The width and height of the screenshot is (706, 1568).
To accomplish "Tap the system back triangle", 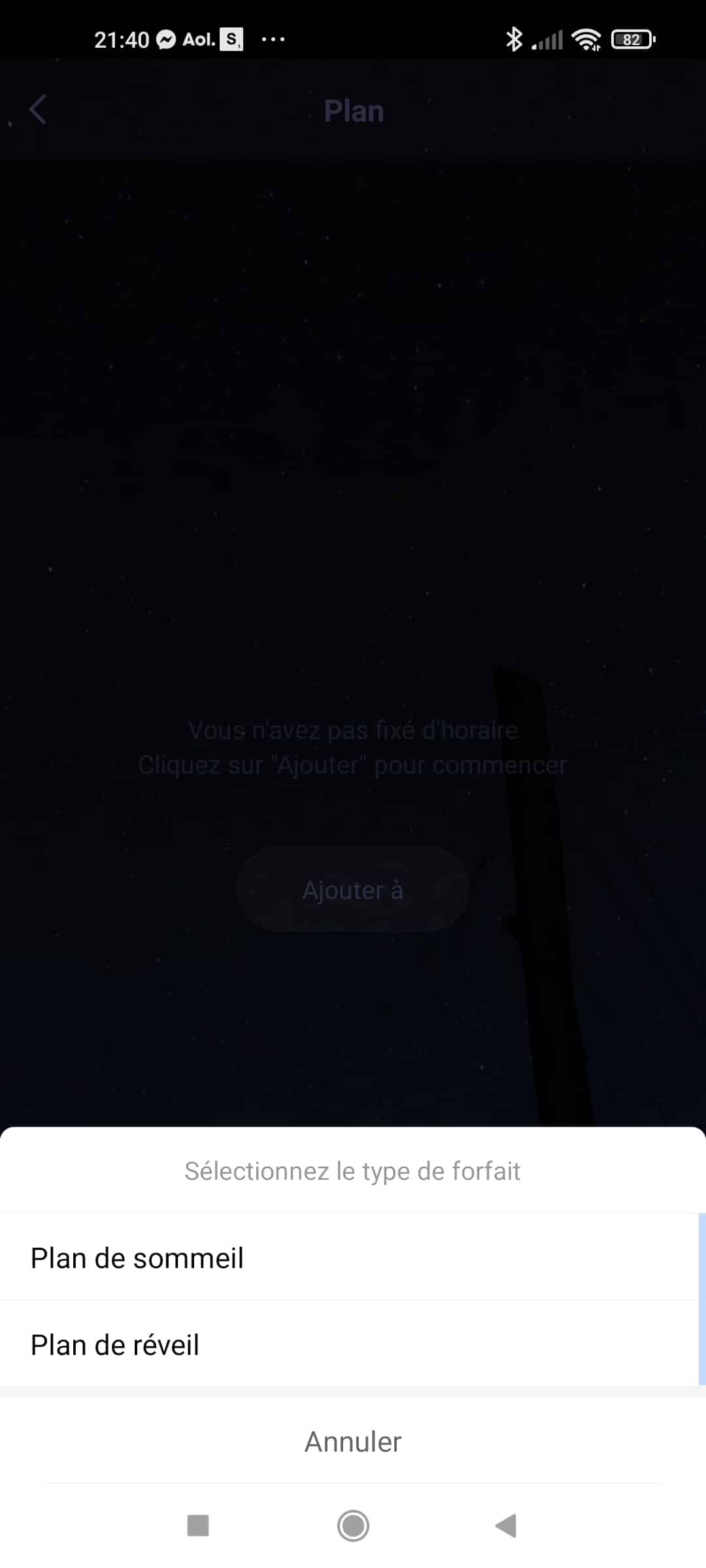I will 507,1526.
